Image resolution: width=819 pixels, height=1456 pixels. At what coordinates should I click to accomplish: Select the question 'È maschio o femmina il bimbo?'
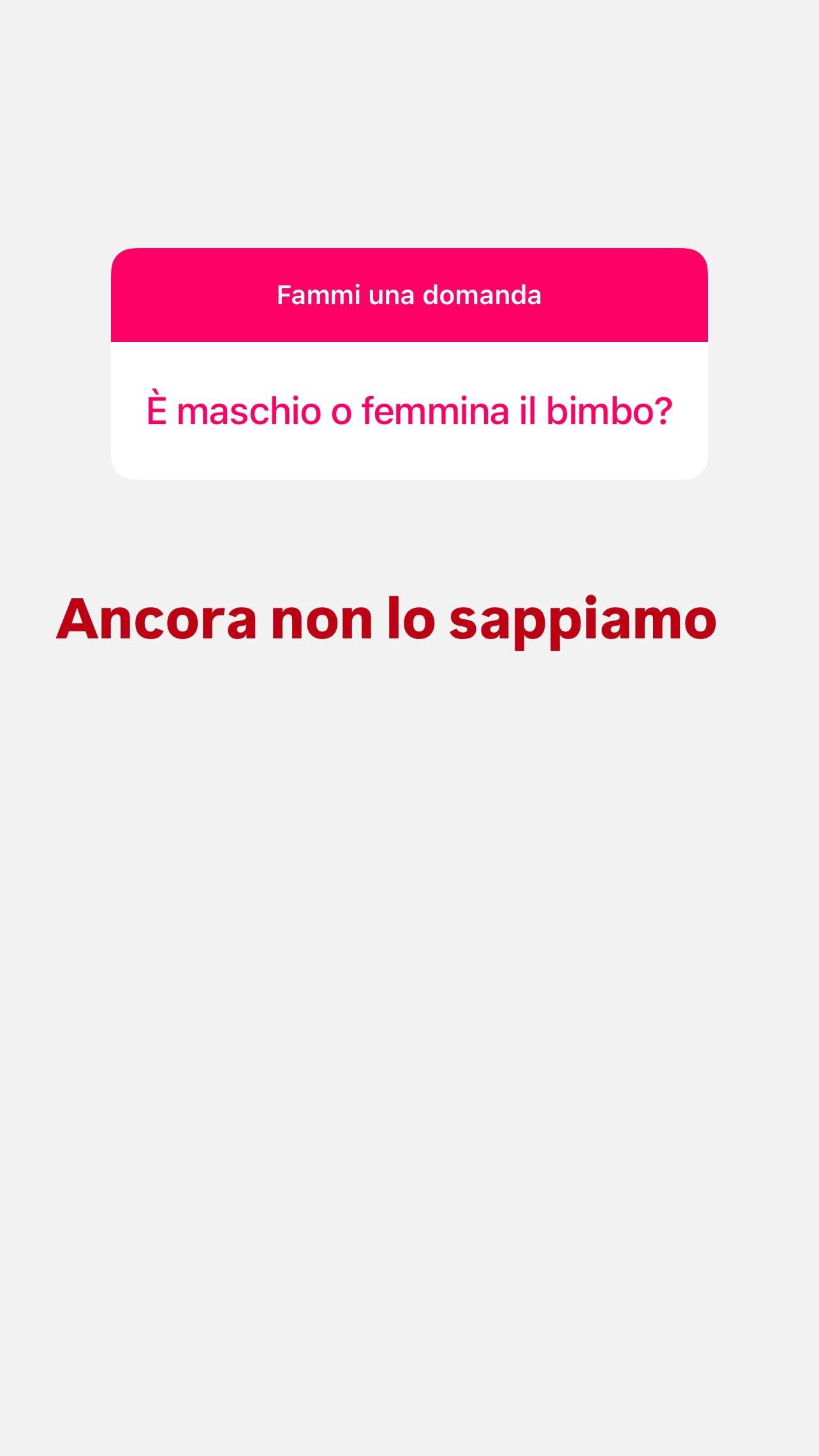pos(409,410)
